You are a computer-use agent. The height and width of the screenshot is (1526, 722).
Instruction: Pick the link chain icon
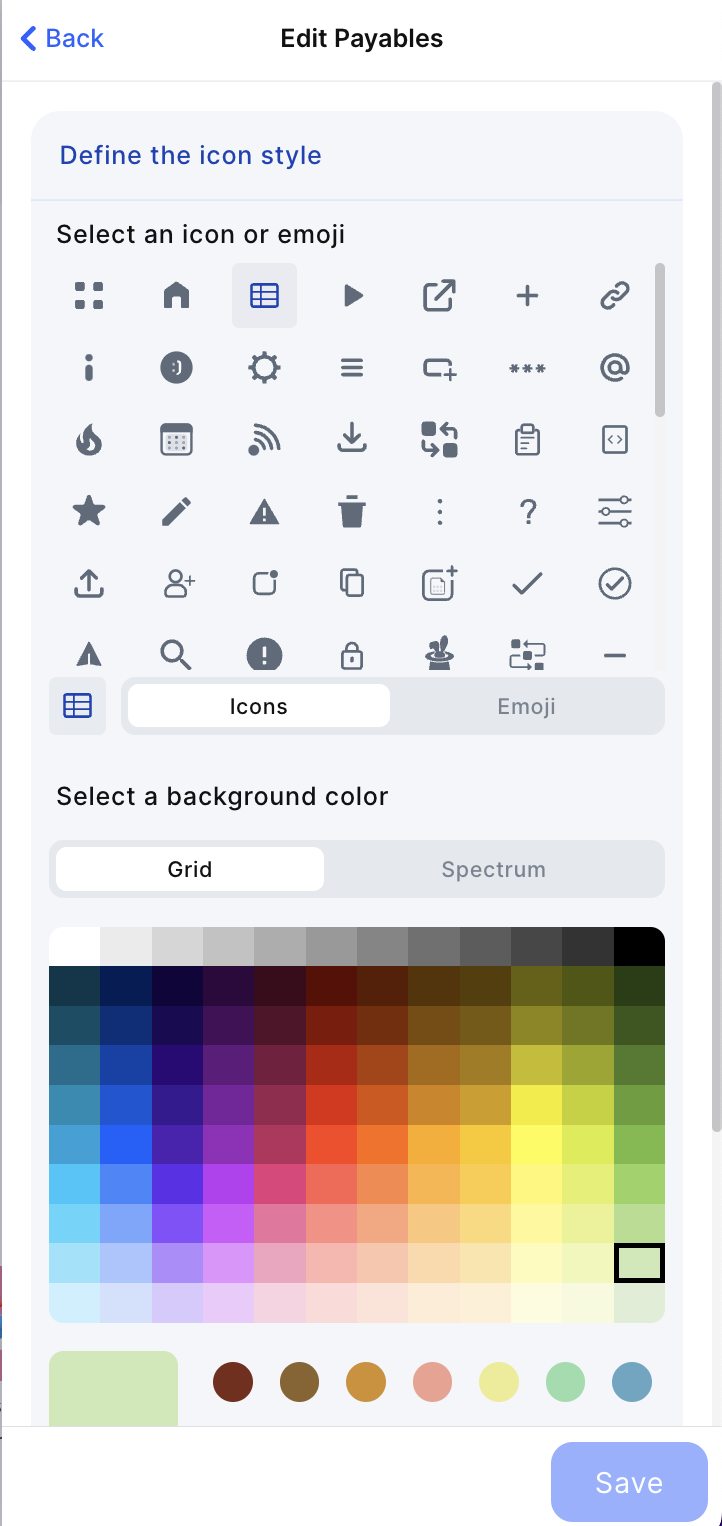click(614, 295)
